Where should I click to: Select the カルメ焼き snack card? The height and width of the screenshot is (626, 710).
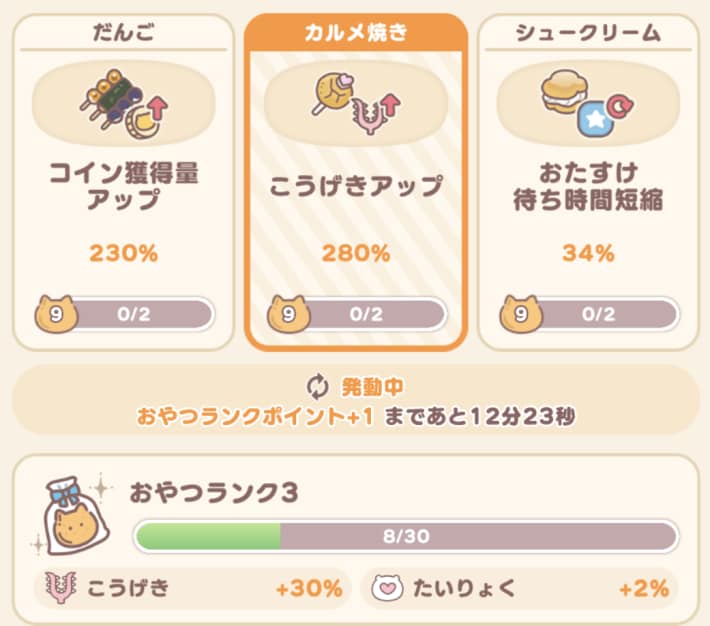pos(356,185)
